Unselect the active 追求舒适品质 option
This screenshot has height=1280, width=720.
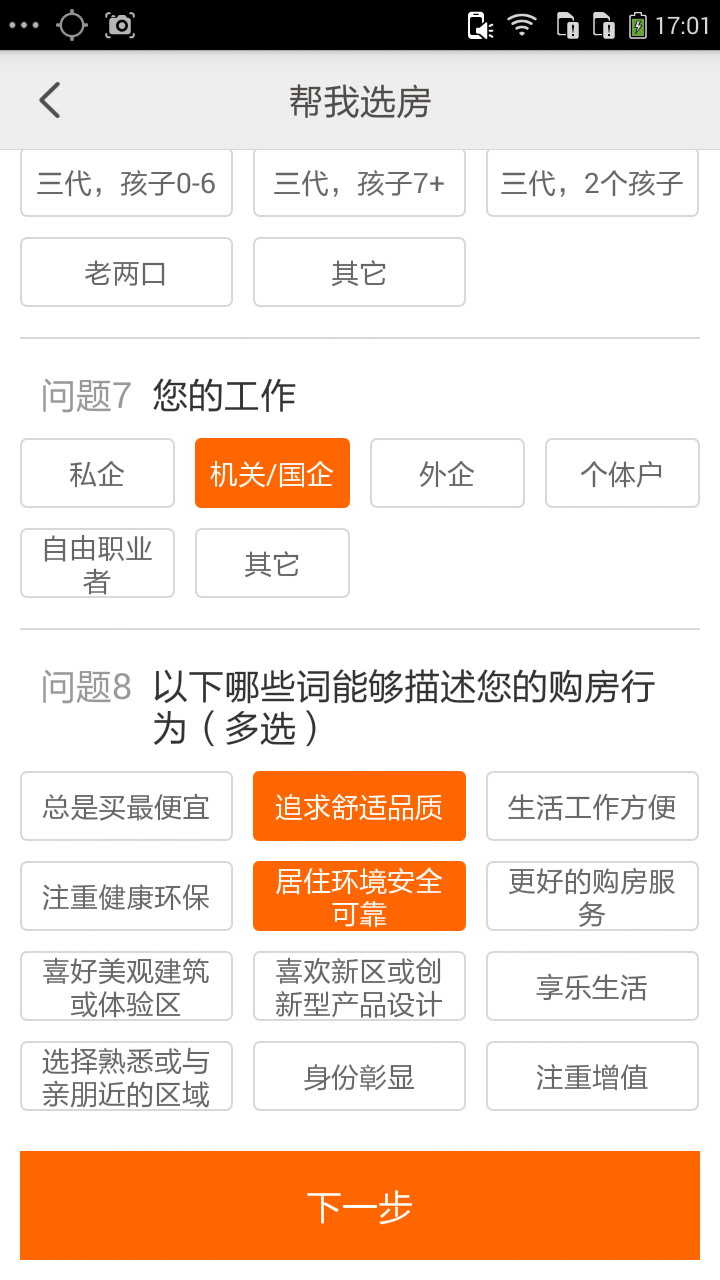tap(359, 806)
